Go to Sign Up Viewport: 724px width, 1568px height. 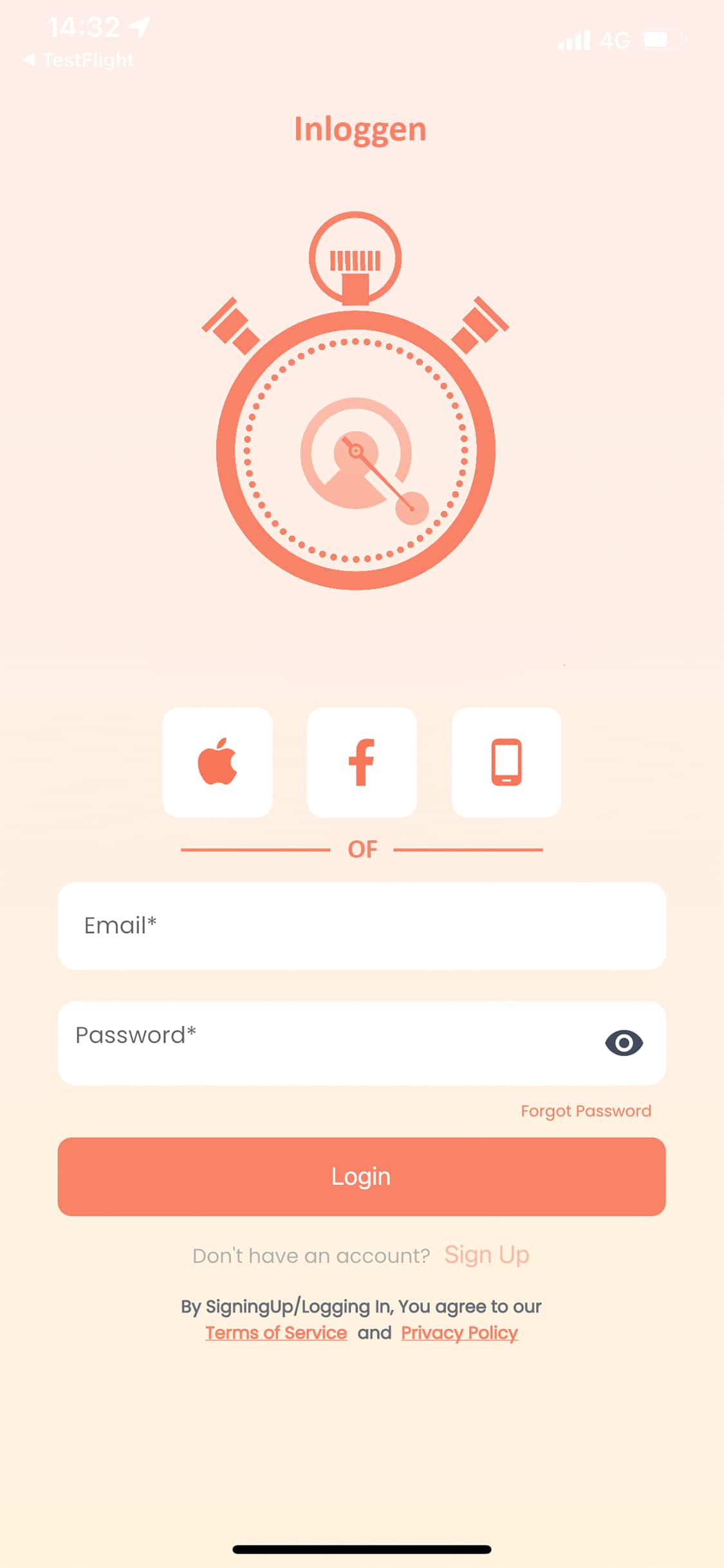[487, 1254]
